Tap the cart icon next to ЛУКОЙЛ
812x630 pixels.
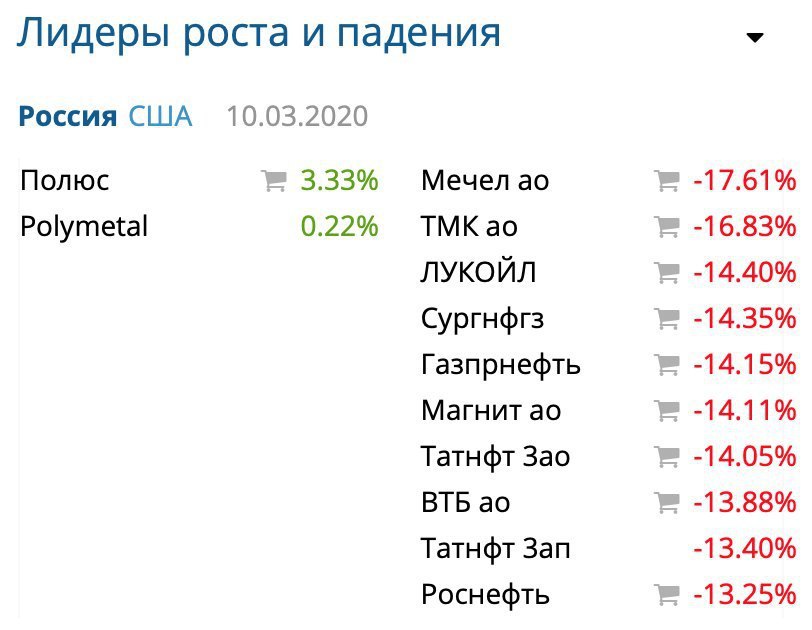[x=666, y=273]
